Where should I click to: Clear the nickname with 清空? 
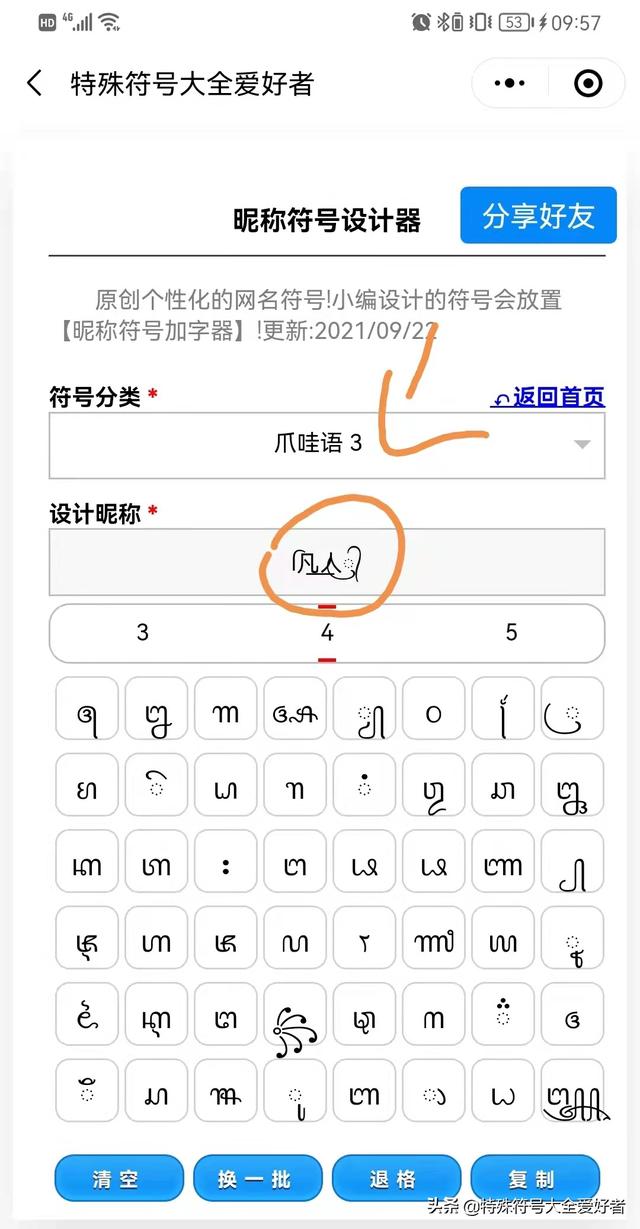[118, 1180]
